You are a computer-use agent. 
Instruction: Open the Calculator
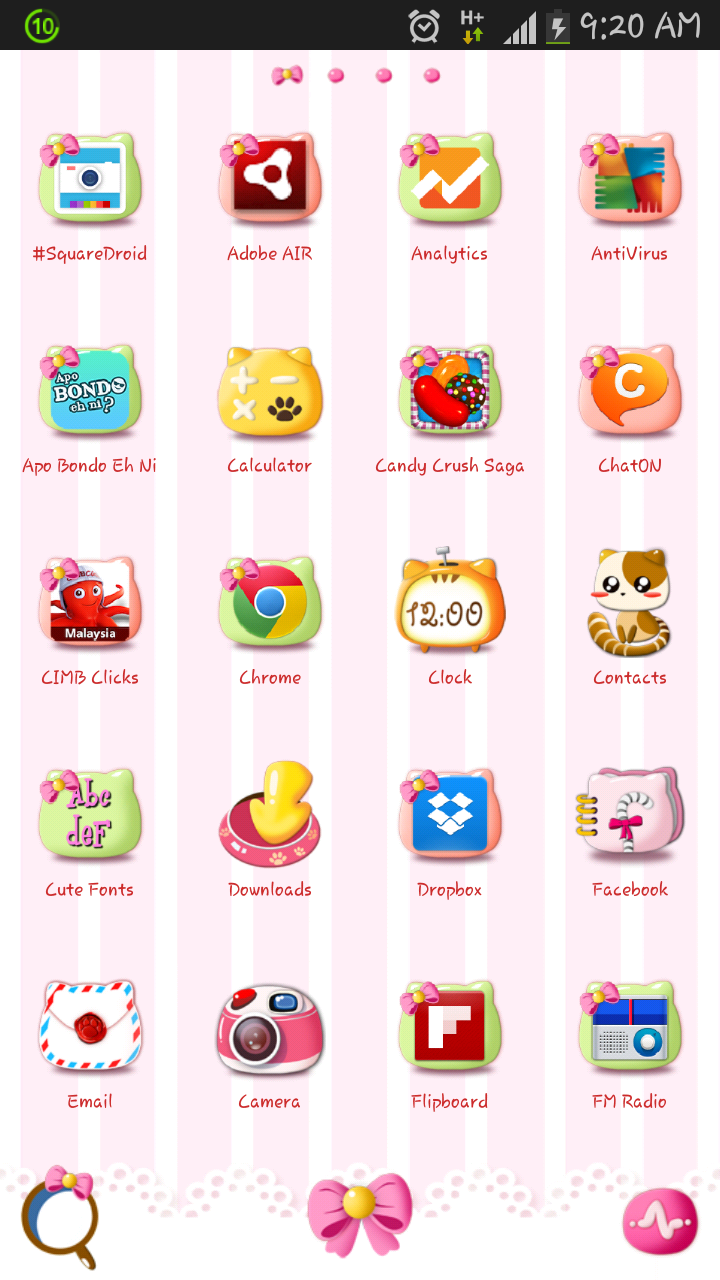[x=270, y=392]
